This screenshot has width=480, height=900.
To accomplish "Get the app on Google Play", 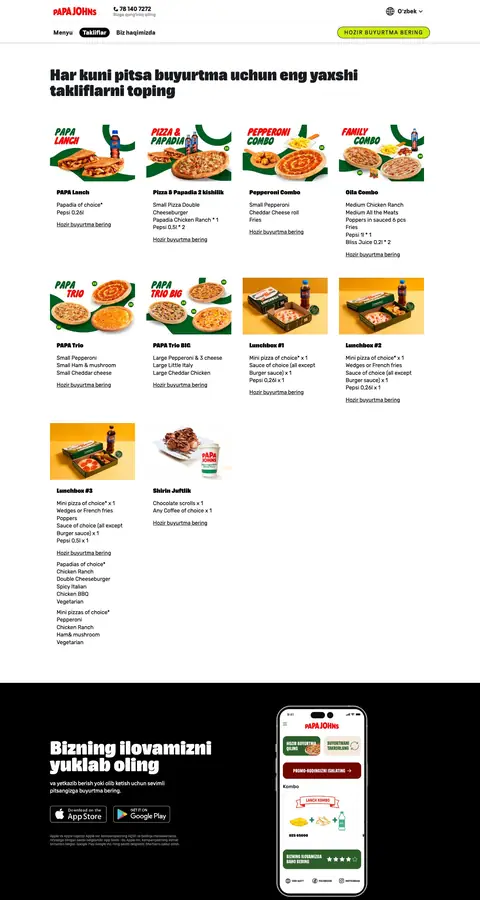I will [x=141, y=814].
